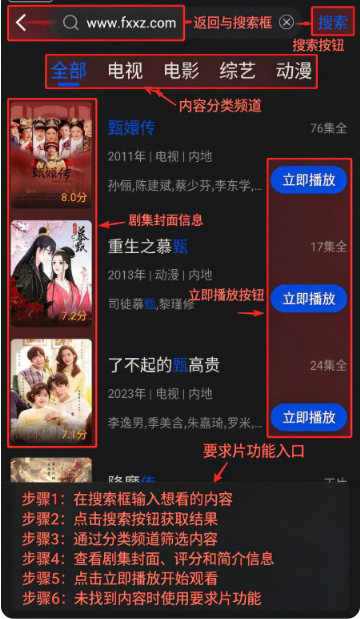Tap the 搜索 button
This screenshot has width=360, height=619.
tap(333, 23)
